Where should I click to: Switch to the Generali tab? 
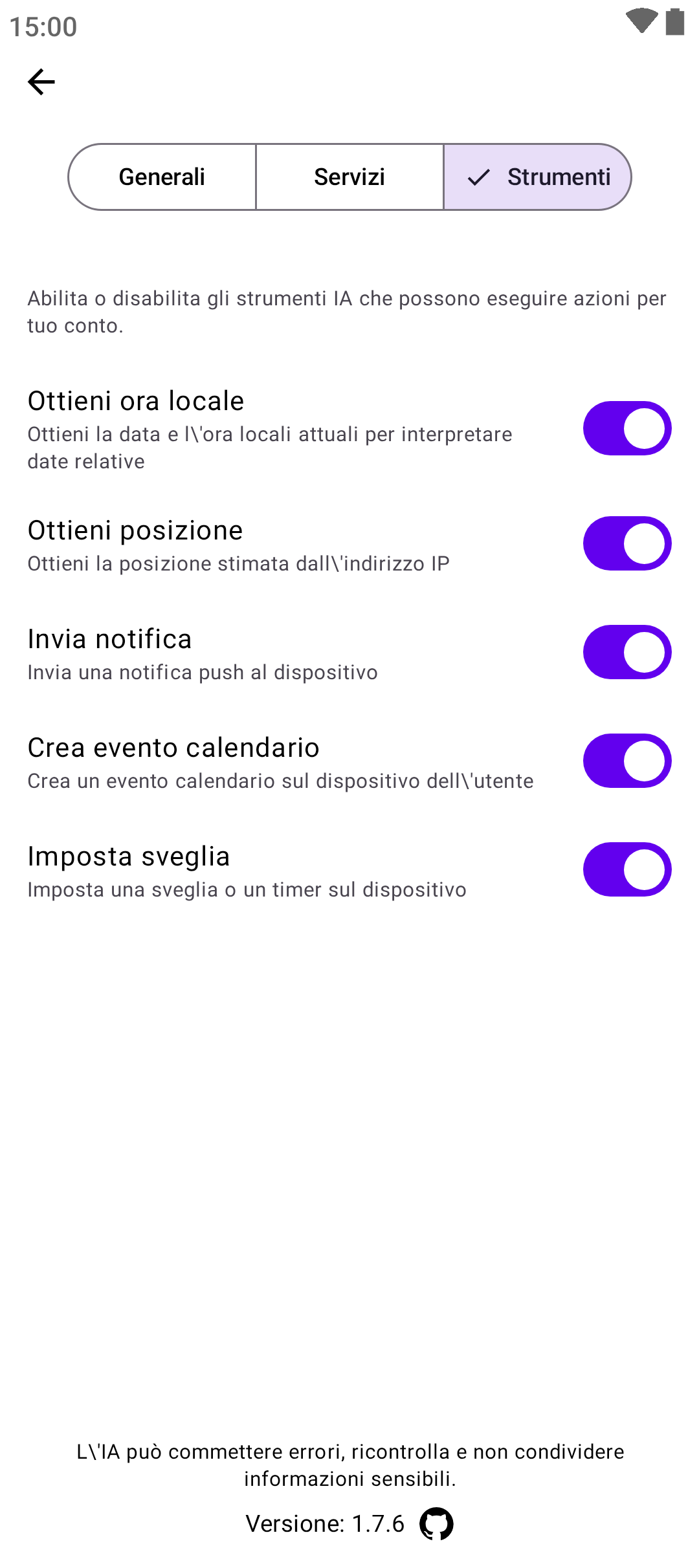click(x=162, y=177)
